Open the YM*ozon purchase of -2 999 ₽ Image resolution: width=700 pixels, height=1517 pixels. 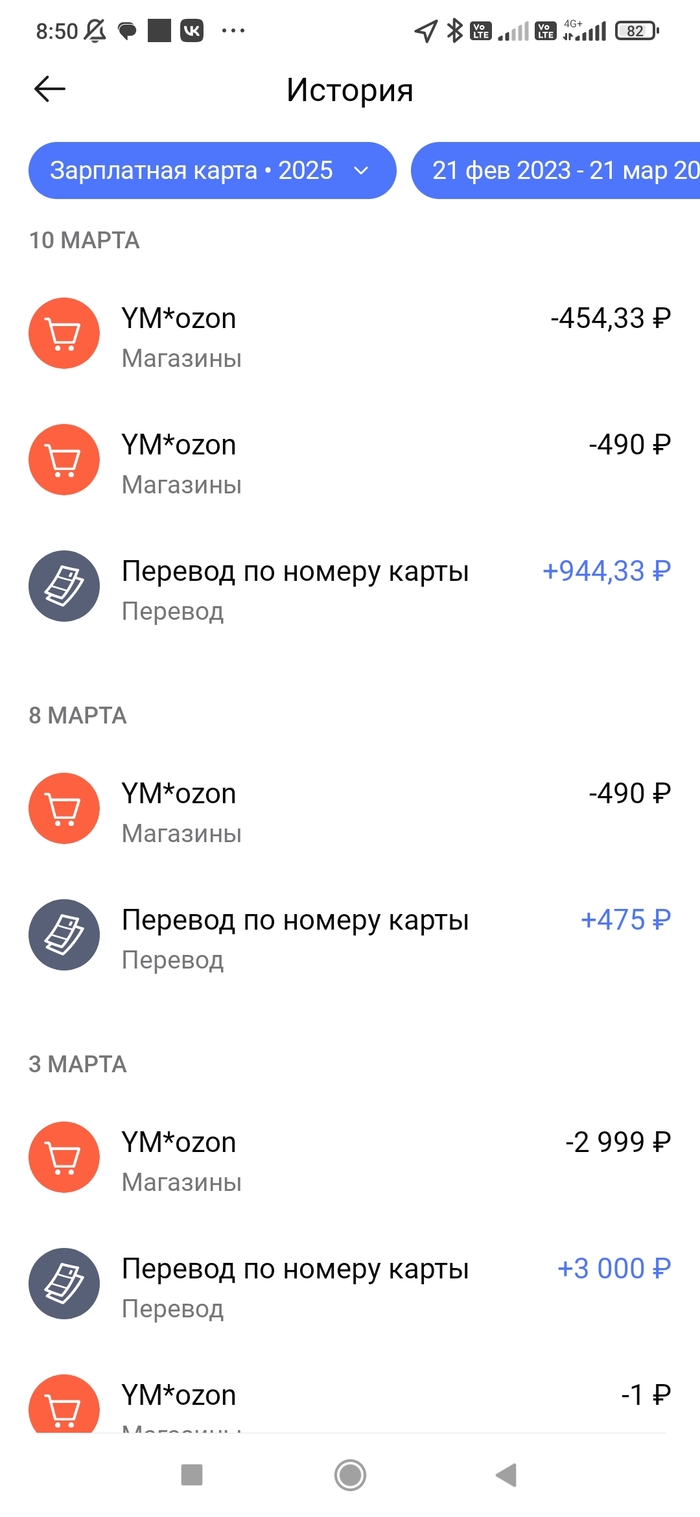coord(350,1160)
